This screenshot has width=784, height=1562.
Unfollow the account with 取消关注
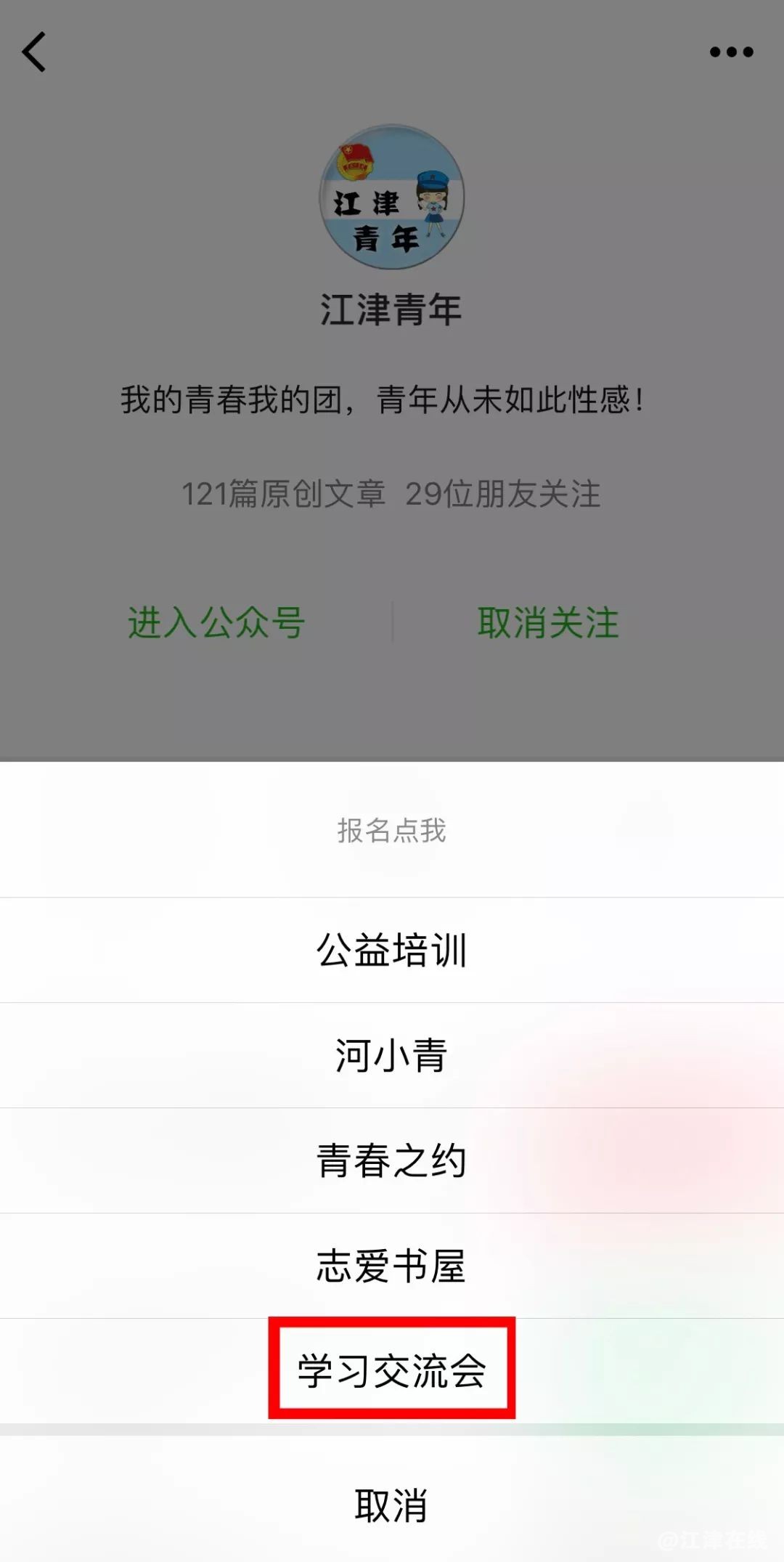coord(548,623)
